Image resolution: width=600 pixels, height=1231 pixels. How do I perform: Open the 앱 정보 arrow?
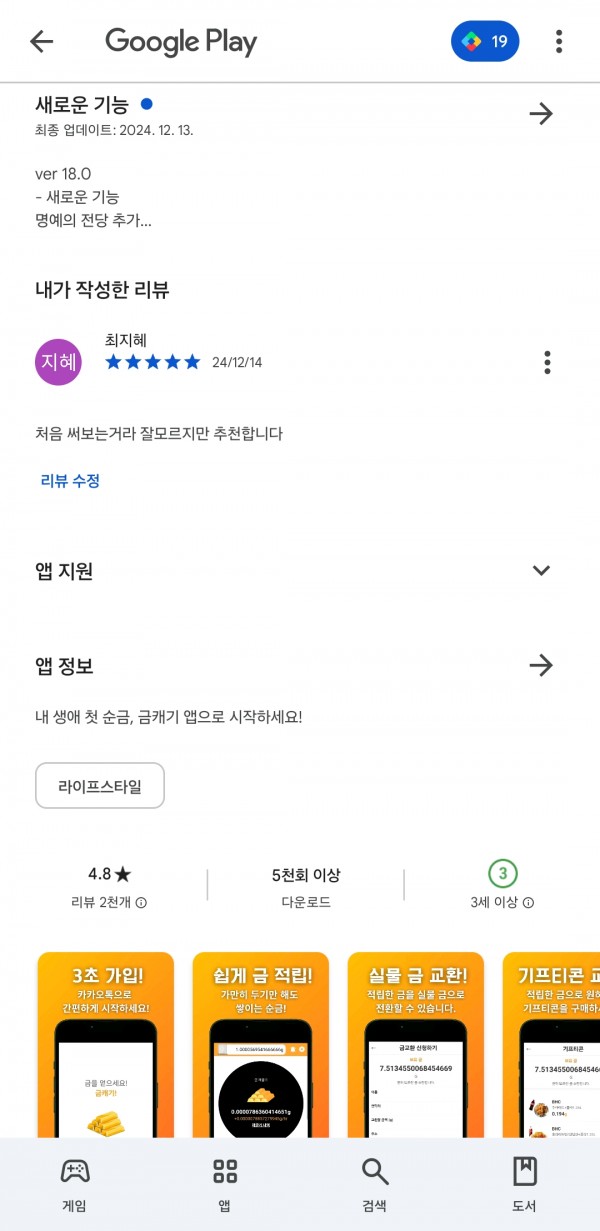point(541,665)
